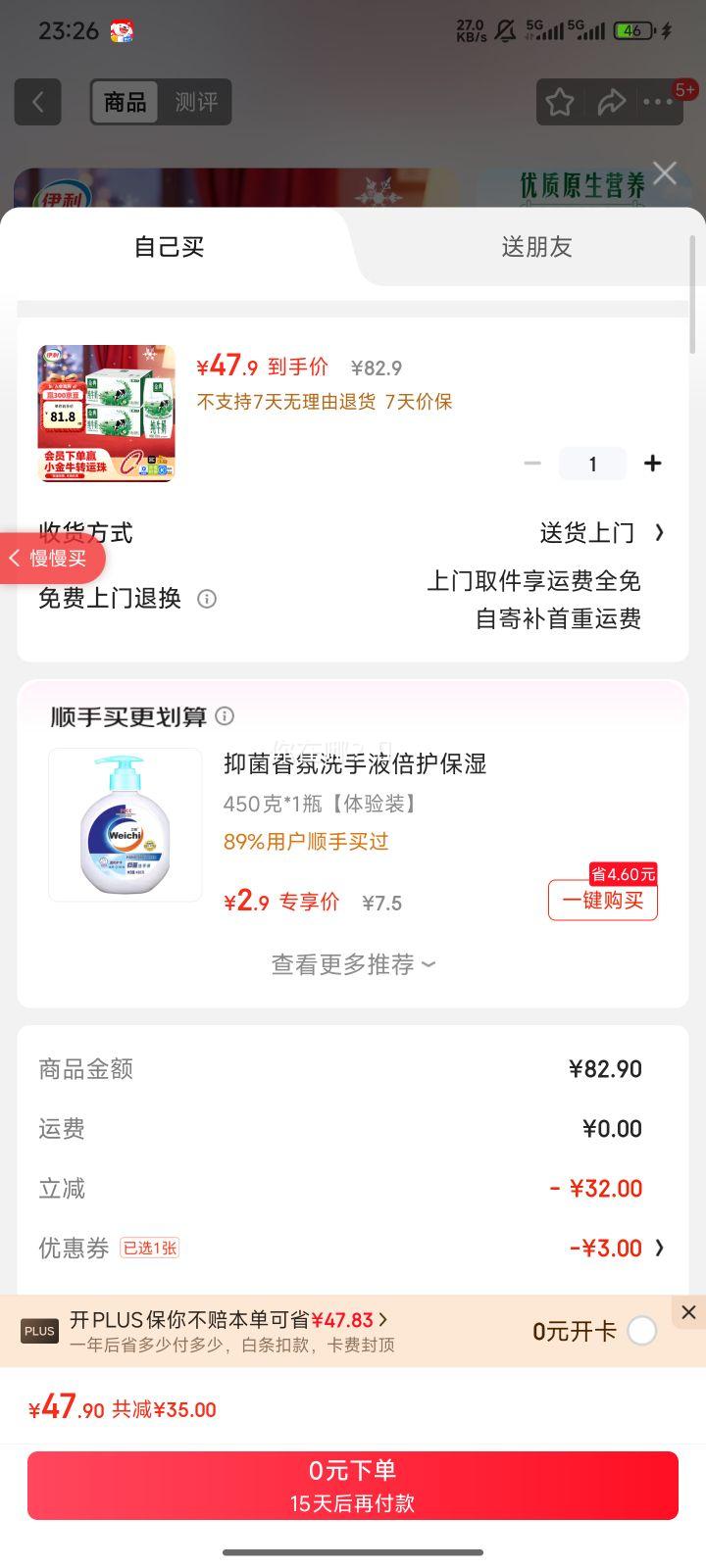Expand 查看更多推荐 for more recommendations

point(351,965)
